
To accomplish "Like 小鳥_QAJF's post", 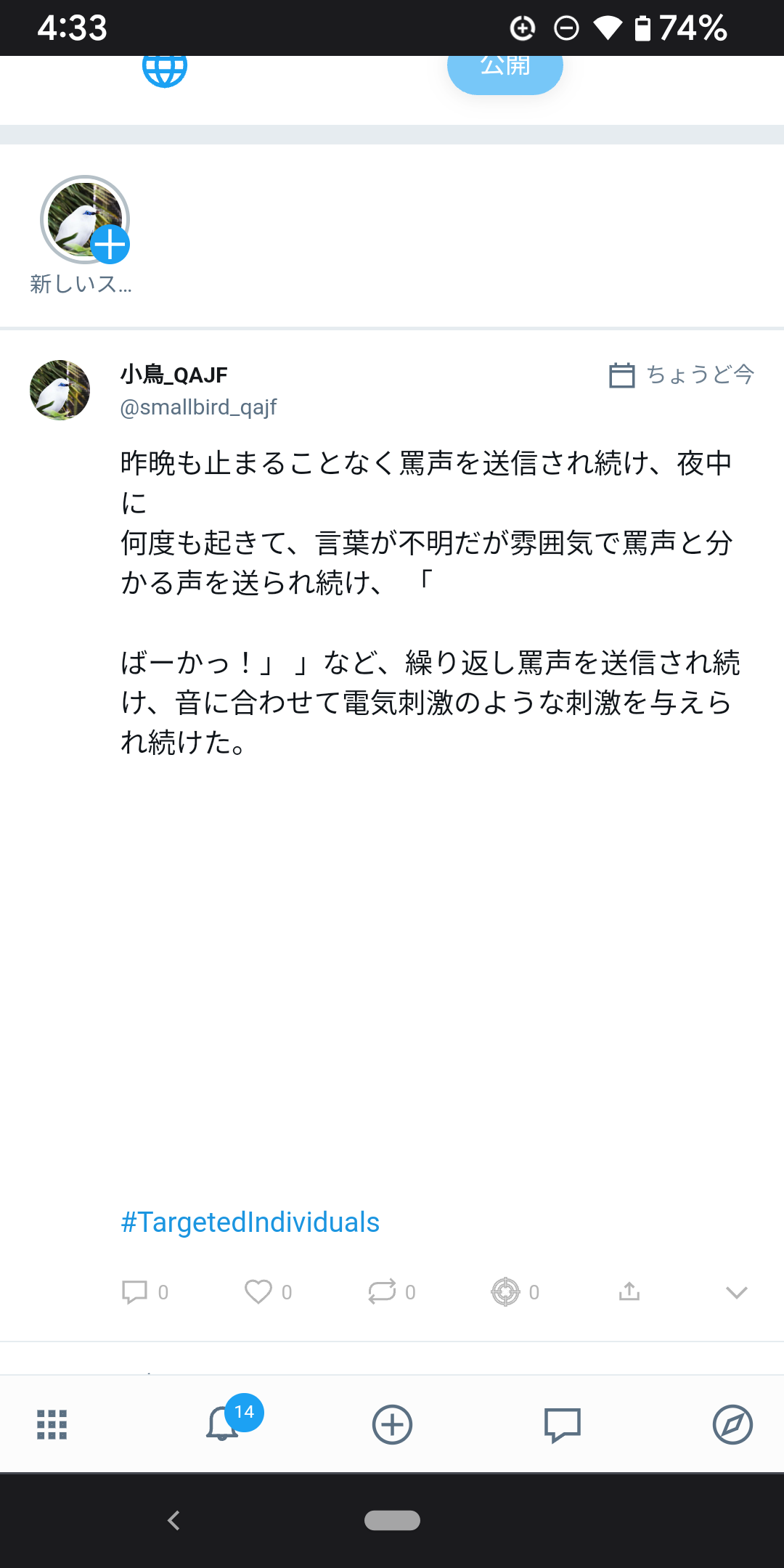I will 258,1292.
